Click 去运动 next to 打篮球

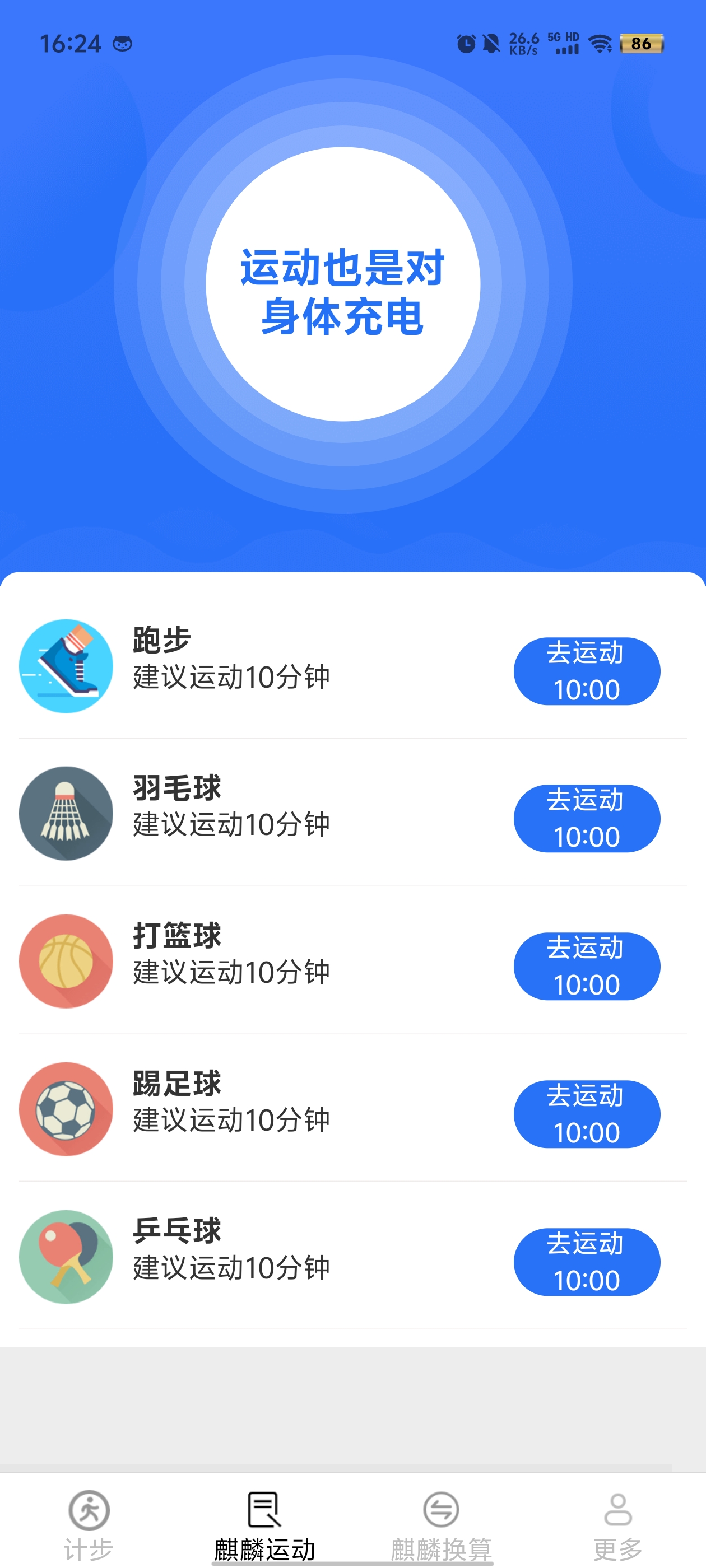click(587, 966)
